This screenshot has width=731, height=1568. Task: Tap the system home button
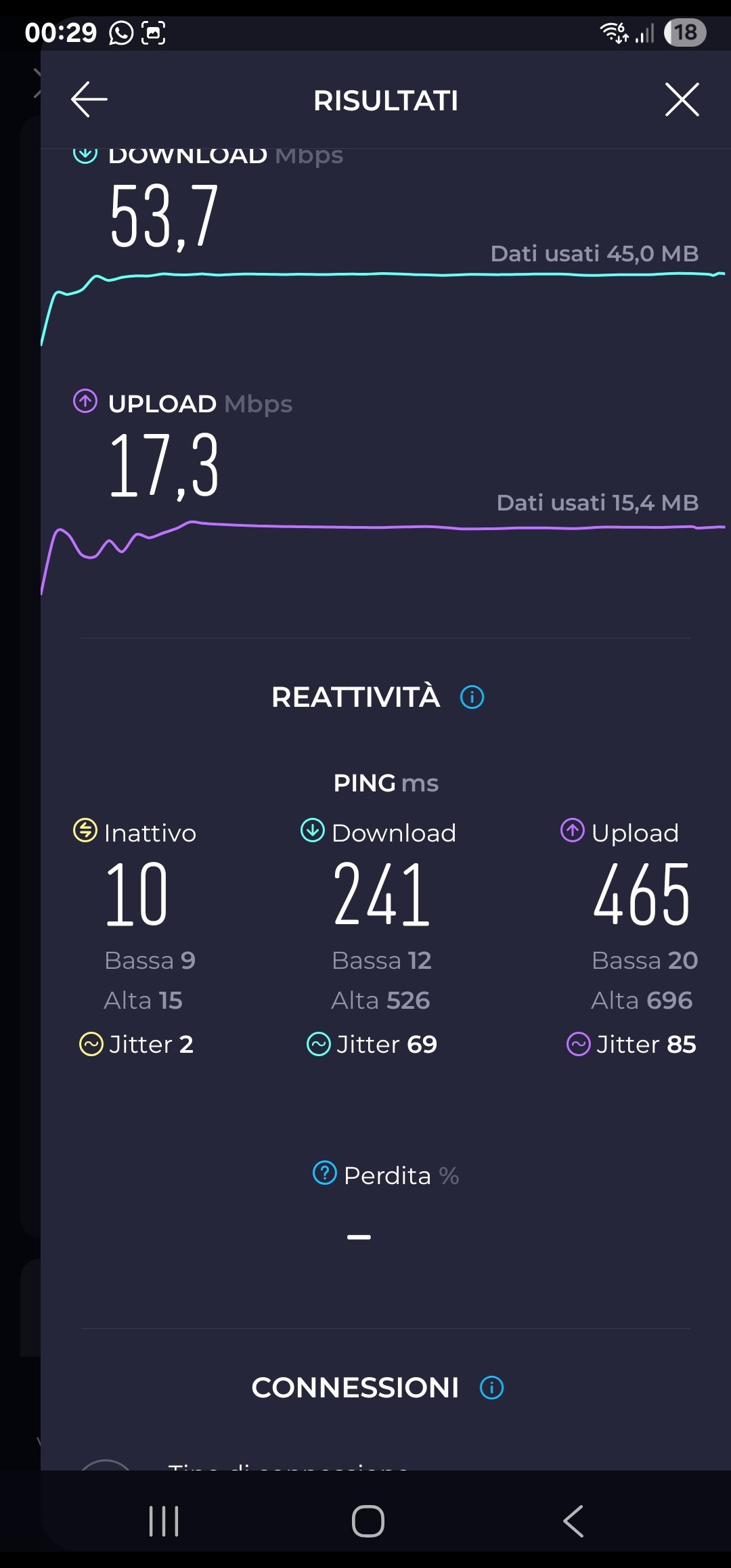368,1521
